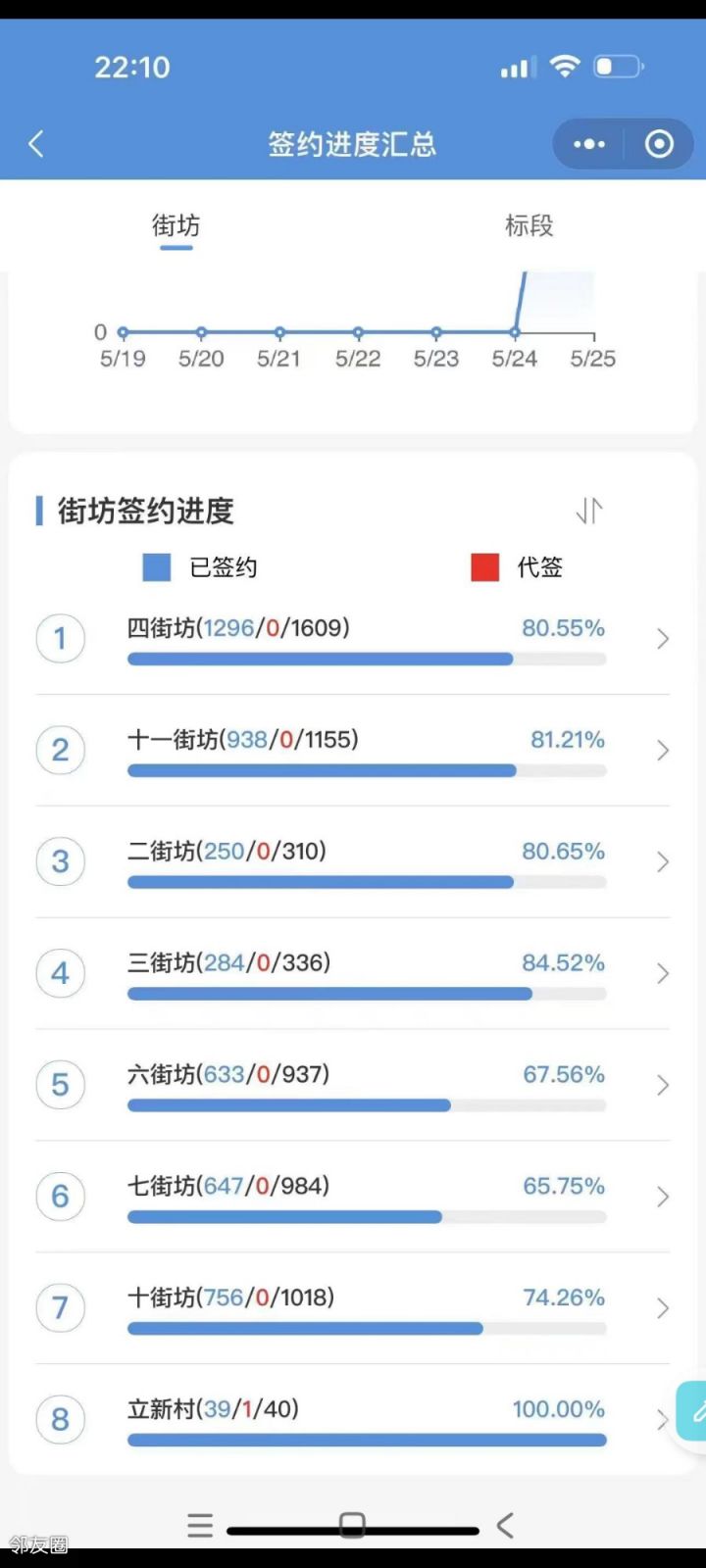Open the mini program three-dot menu

point(589,144)
